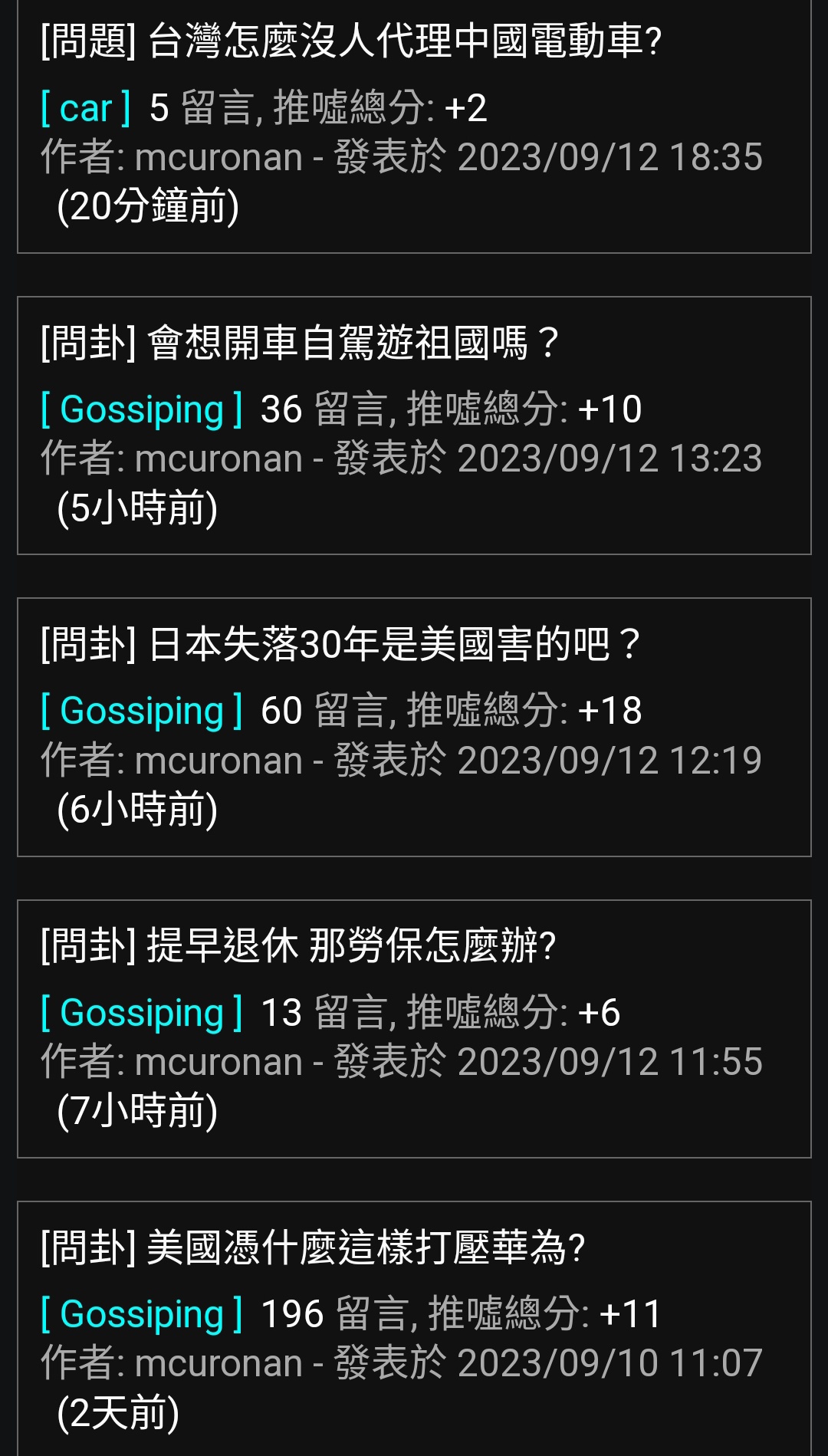Open the post 日本失落30年是美國害的吧

pos(340,644)
